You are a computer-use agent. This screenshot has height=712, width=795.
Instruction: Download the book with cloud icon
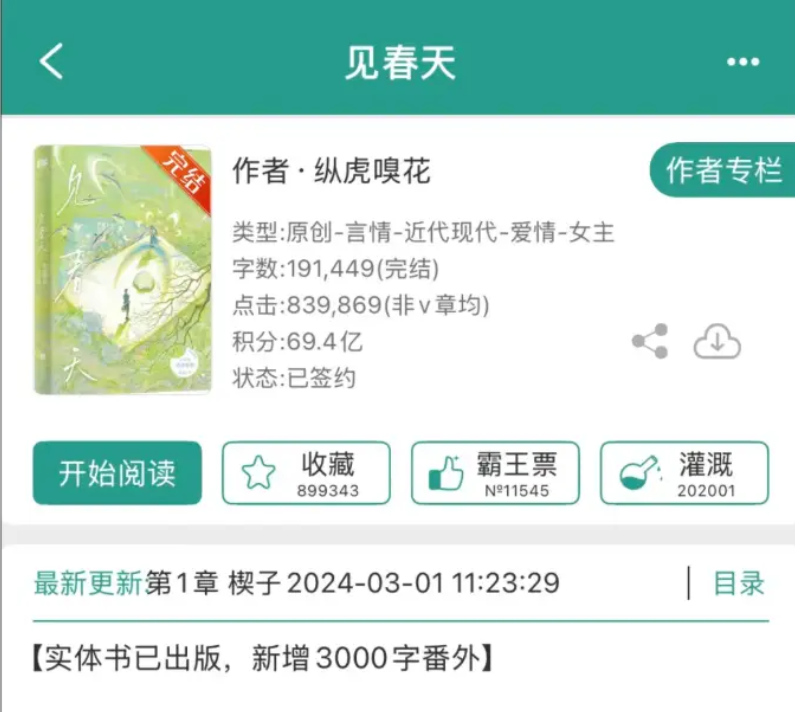click(717, 342)
